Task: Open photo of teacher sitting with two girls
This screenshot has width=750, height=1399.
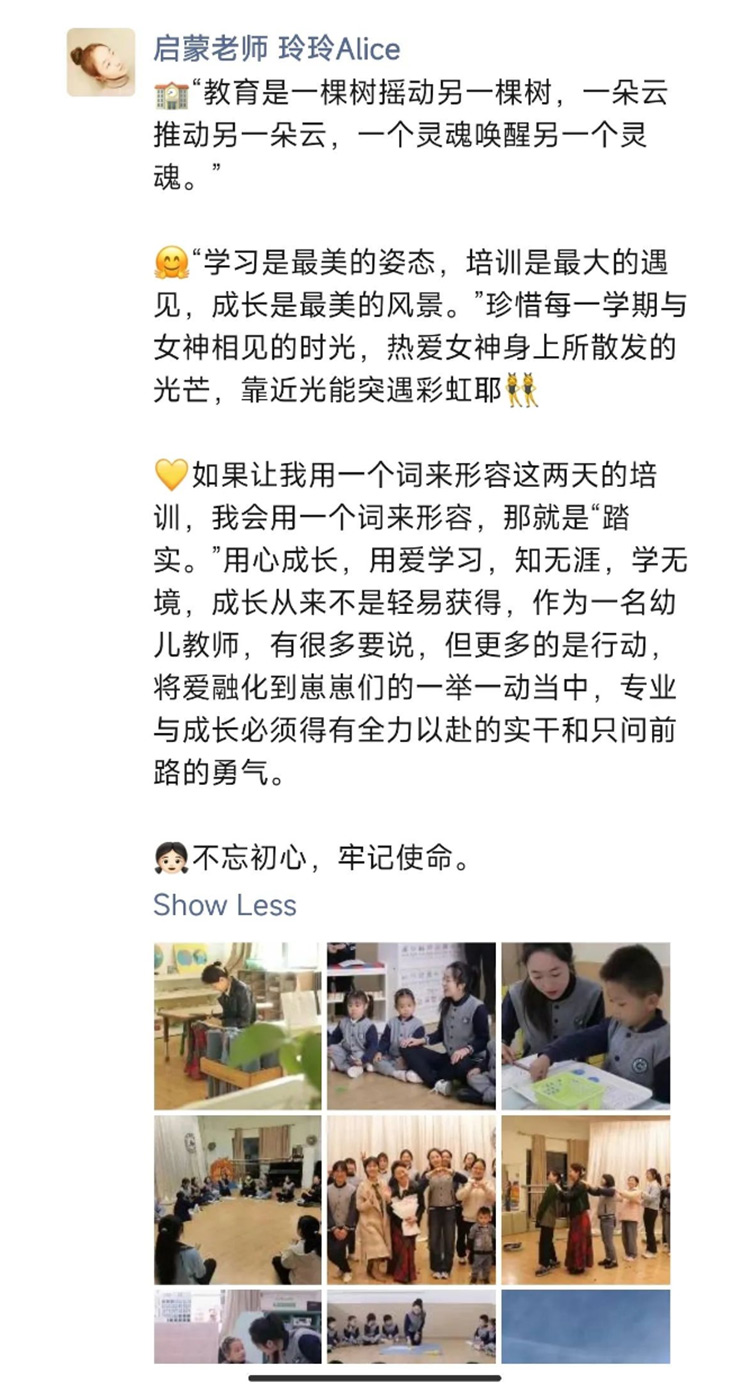Action: tap(411, 1026)
